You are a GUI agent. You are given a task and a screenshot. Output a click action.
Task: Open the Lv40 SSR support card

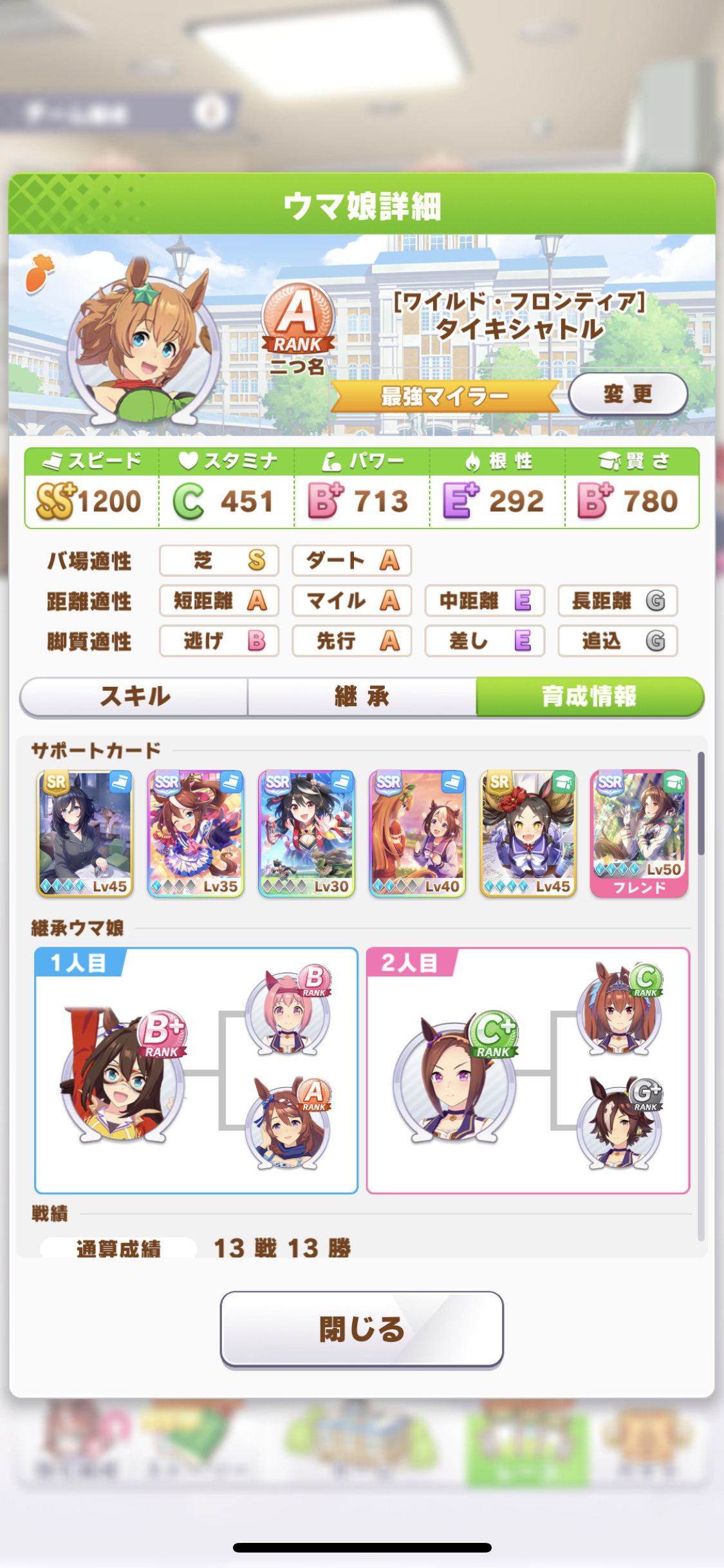click(417, 834)
